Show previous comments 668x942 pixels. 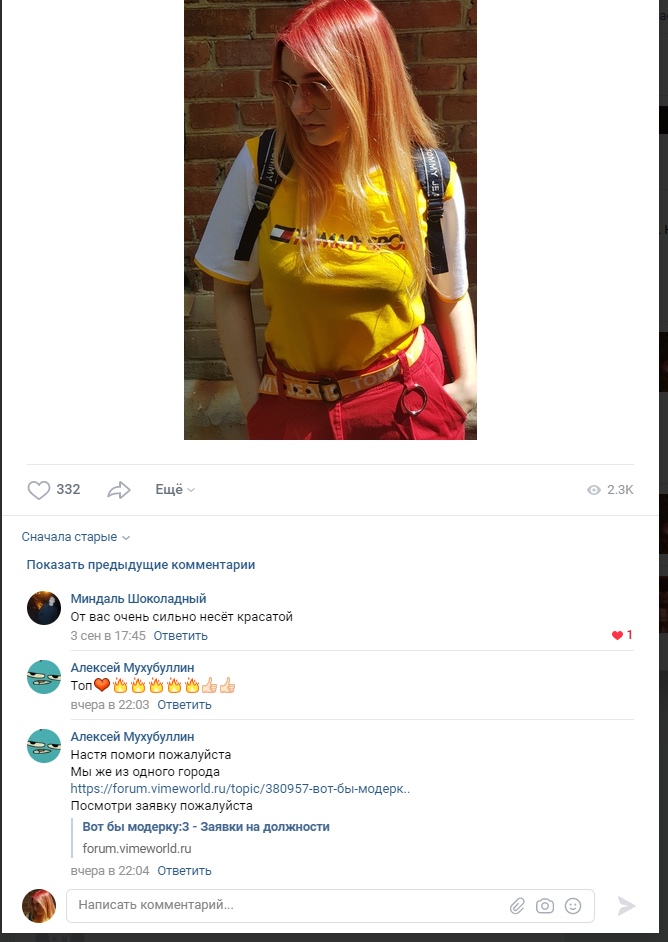click(x=140, y=565)
